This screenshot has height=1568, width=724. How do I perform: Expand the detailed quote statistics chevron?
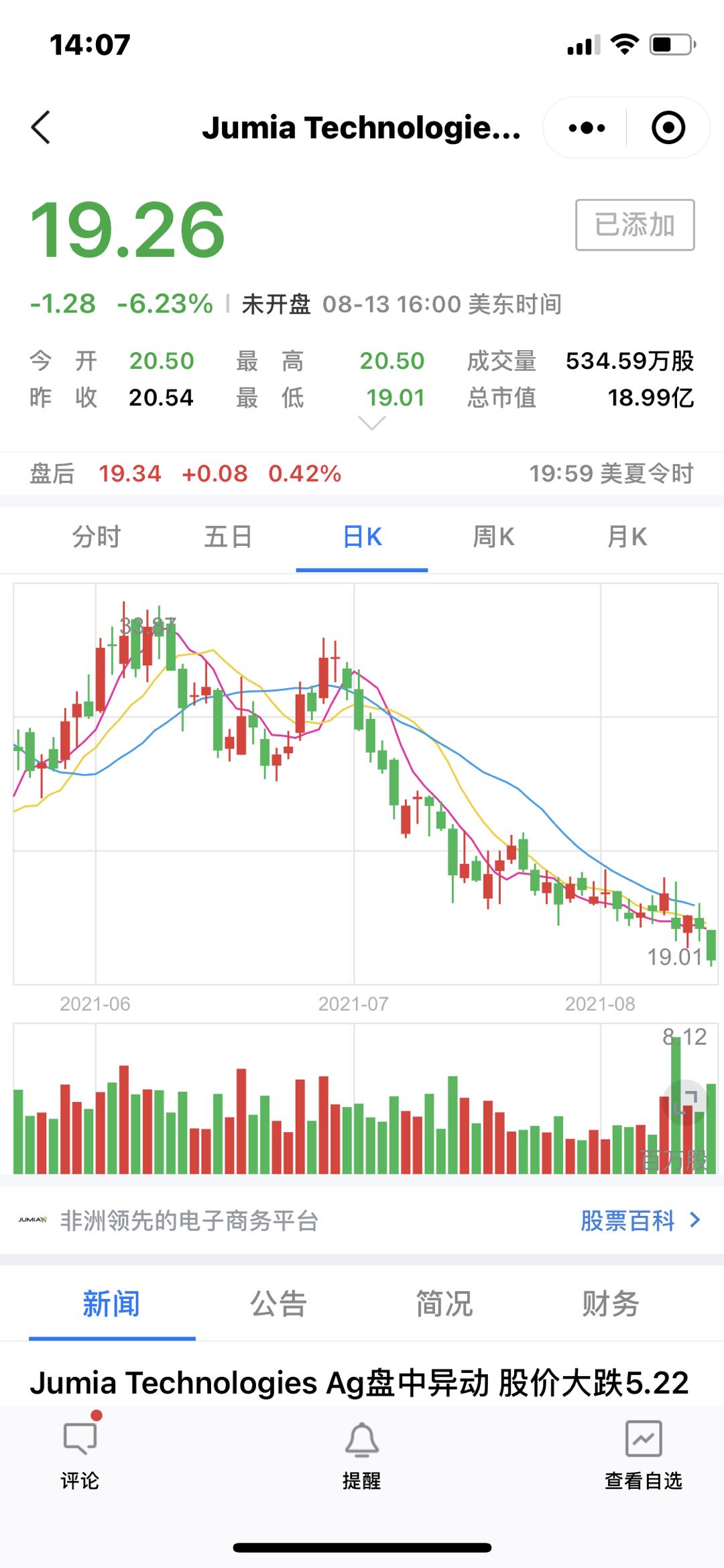coord(371,423)
